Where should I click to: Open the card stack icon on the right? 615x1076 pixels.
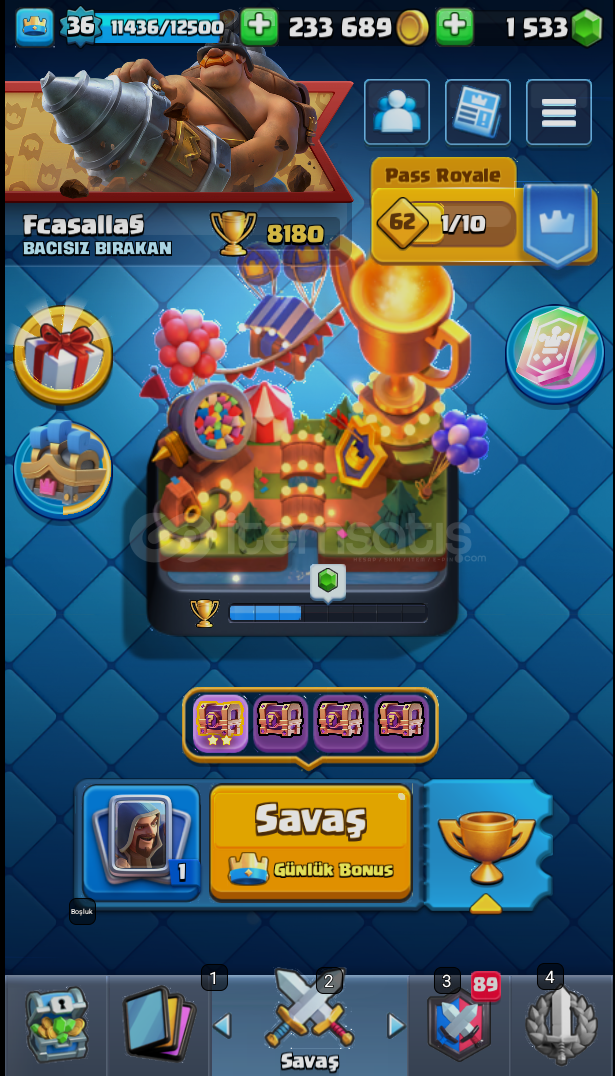[554, 353]
